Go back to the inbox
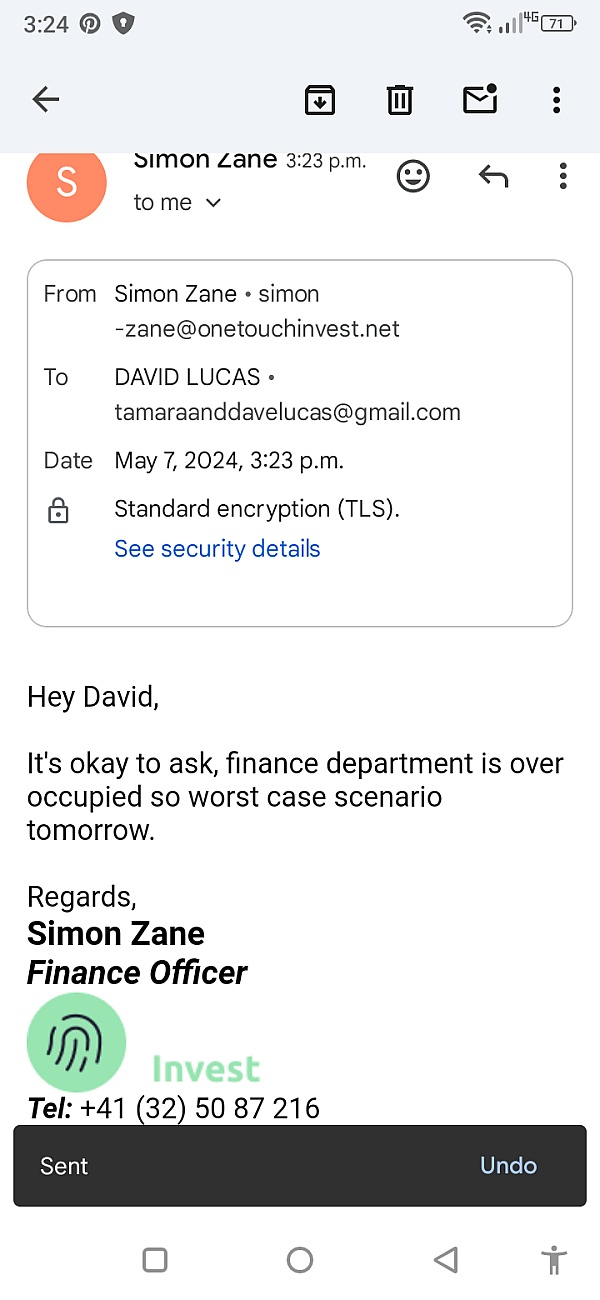The height and width of the screenshot is (1300, 600). point(46,99)
